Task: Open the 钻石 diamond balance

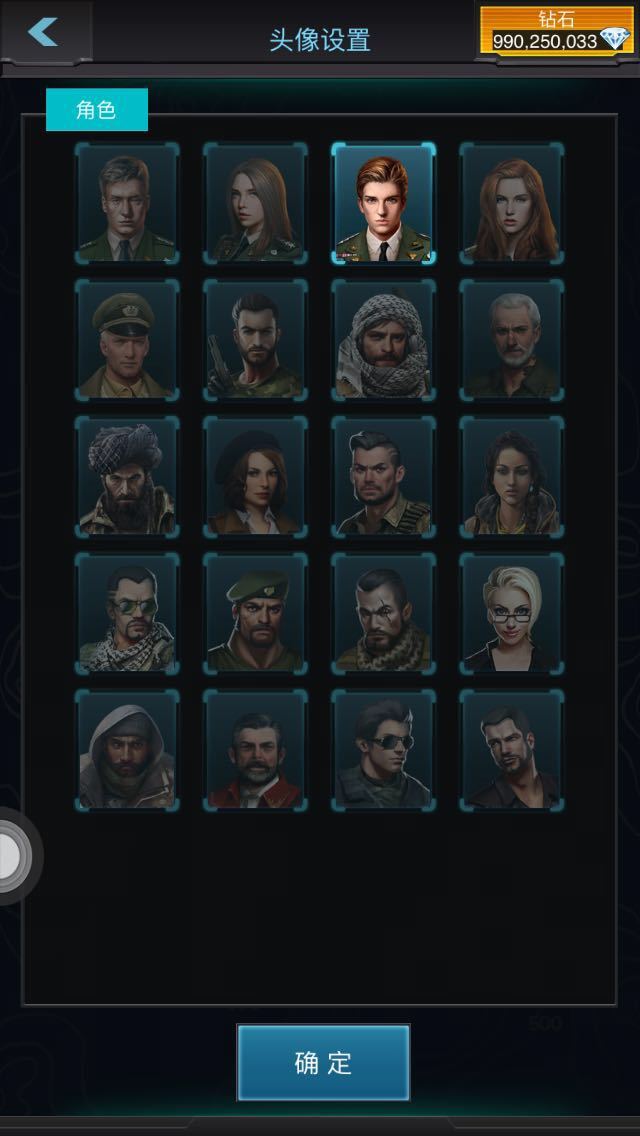Action: (x=557, y=32)
